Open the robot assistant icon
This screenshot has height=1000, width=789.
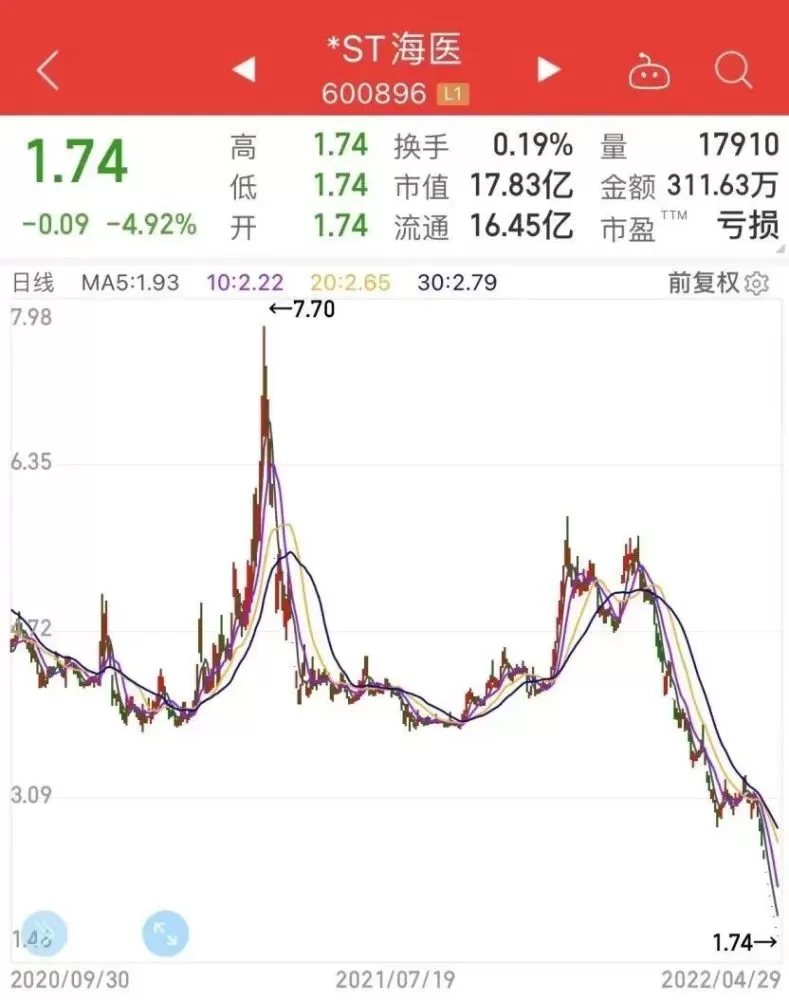click(649, 70)
